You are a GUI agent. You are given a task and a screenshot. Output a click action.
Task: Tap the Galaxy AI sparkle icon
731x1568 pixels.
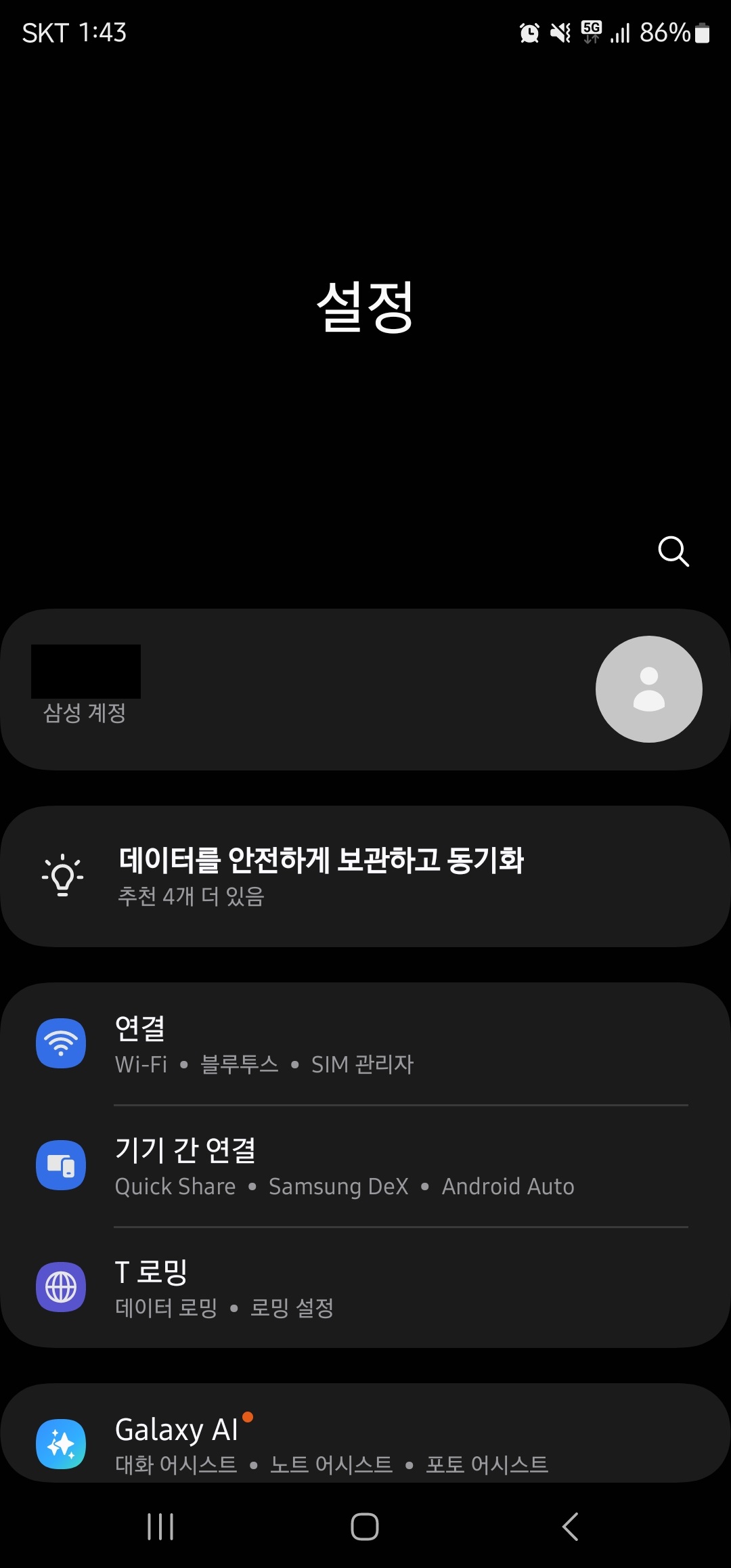pyautogui.click(x=62, y=1443)
